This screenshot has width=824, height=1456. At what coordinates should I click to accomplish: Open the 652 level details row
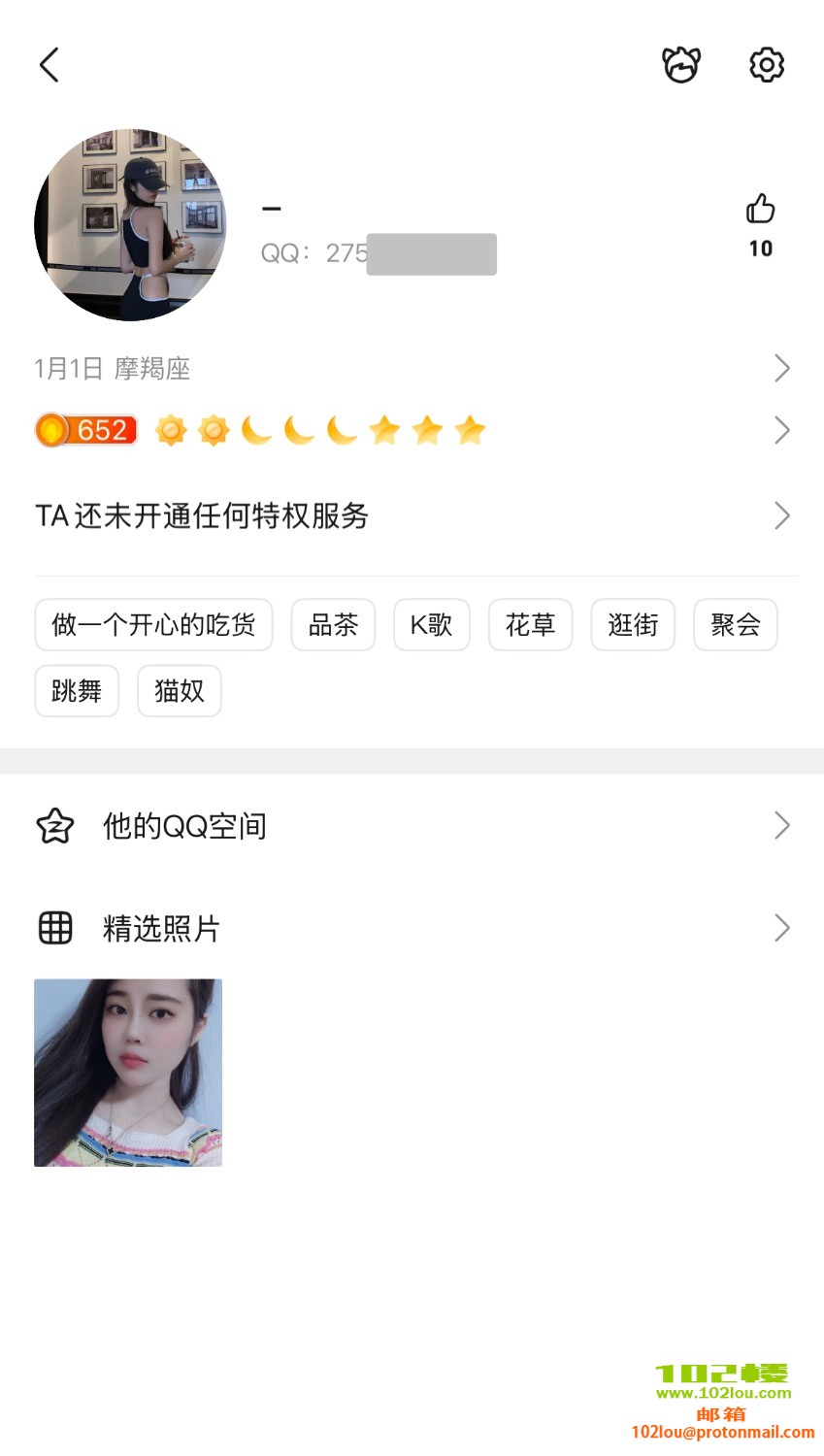tap(412, 430)
